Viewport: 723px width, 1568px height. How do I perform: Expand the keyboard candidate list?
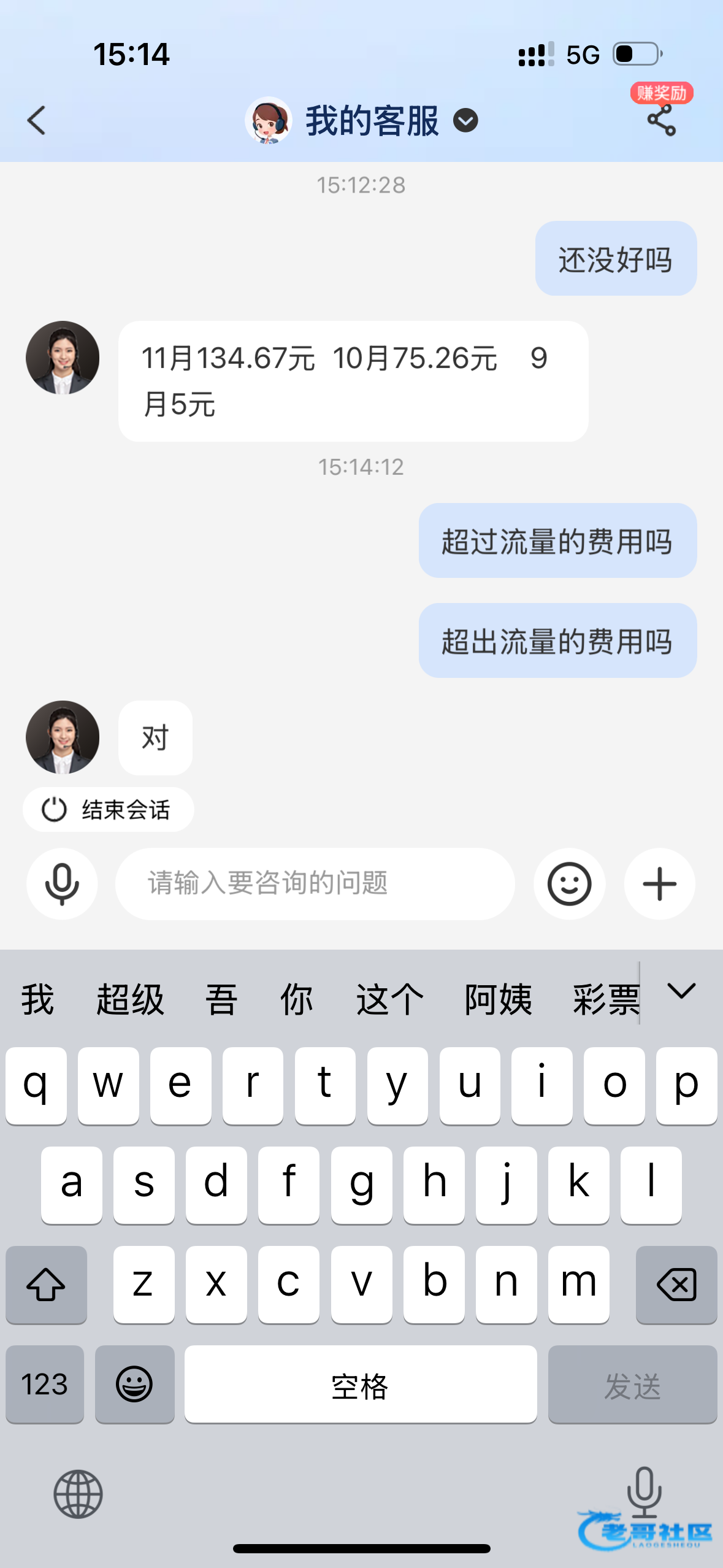pos(681,991)
